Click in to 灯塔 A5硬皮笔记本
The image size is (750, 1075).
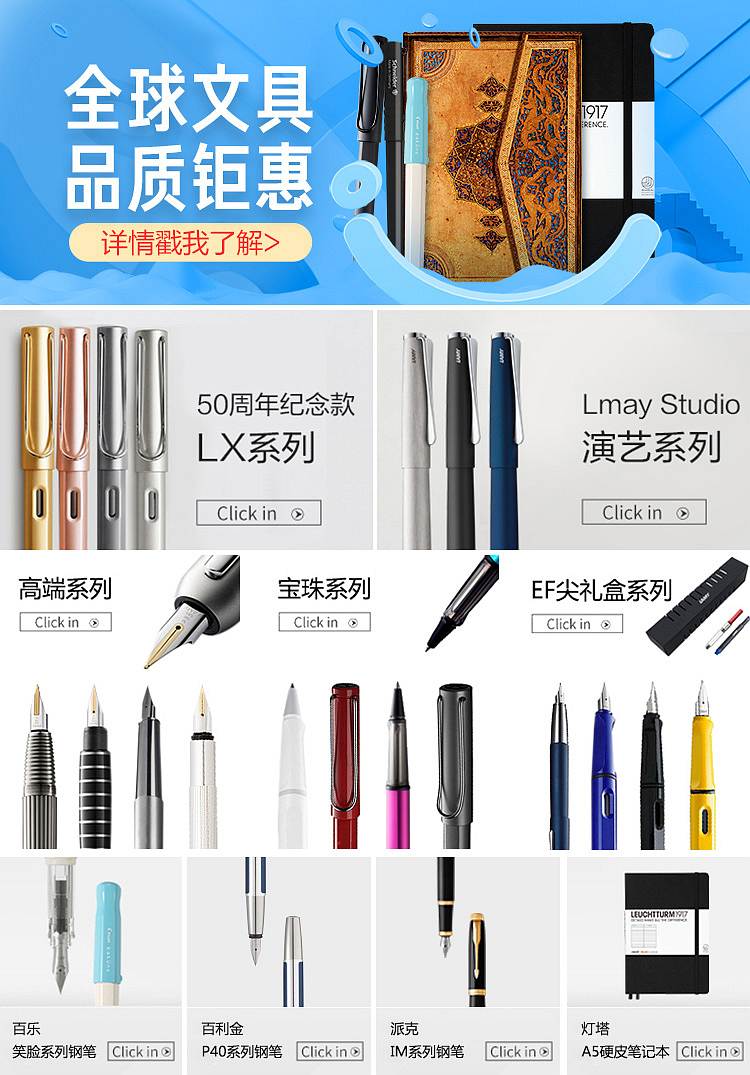pos(710,1051)
